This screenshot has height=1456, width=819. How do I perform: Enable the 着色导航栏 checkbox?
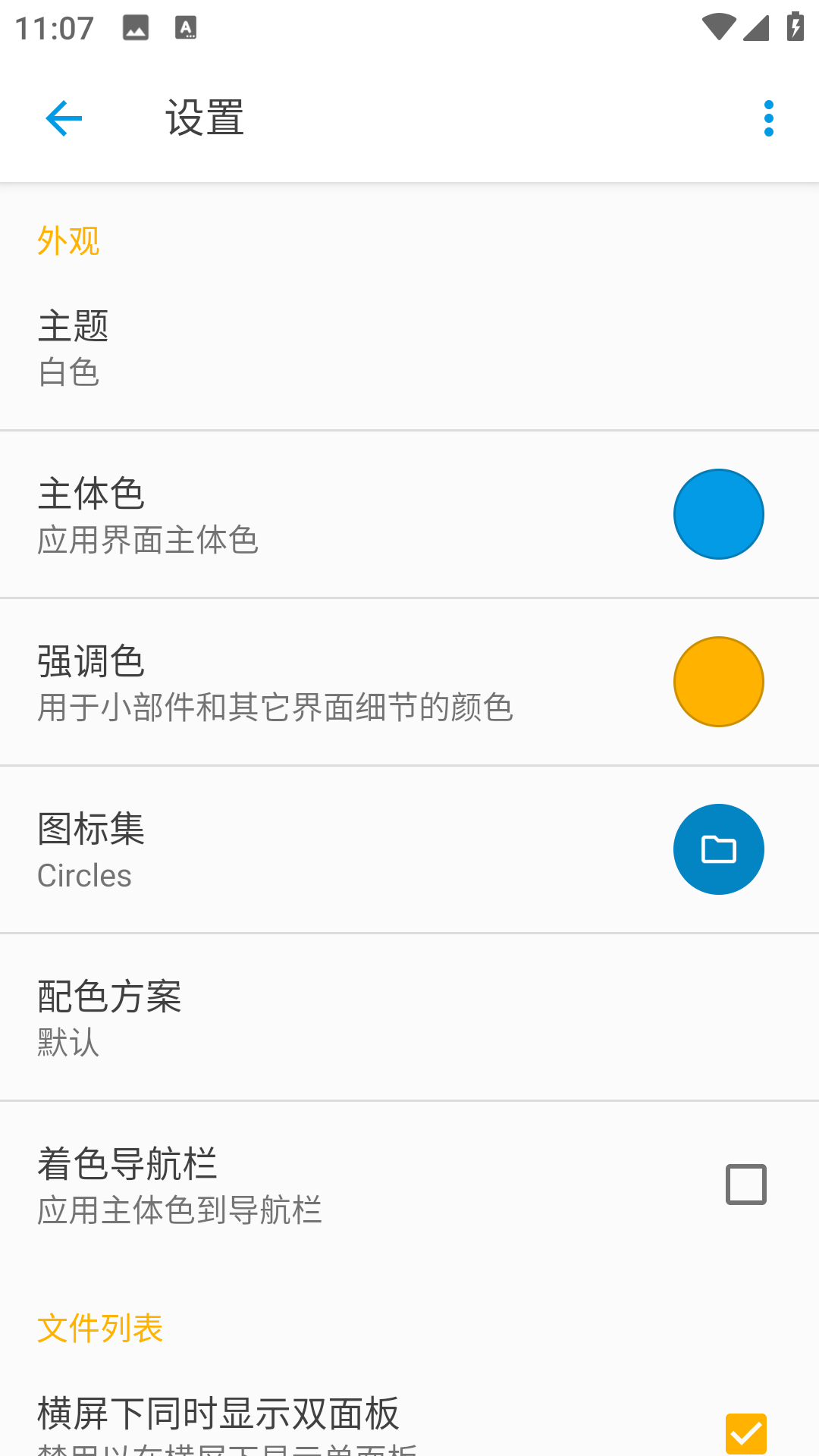pos(745,1185)
